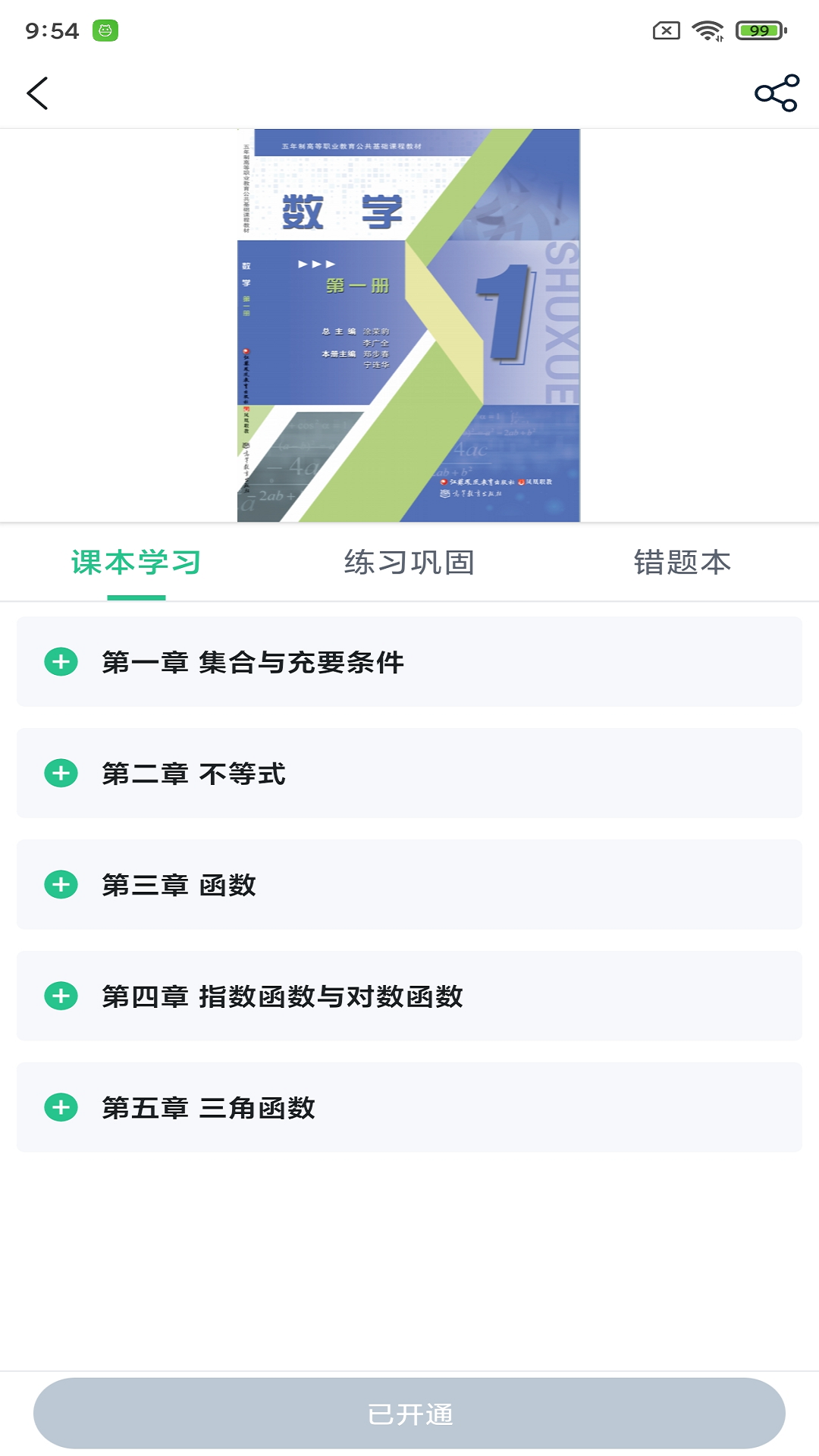
Task: Open the share options
Action: pos(775,93)
